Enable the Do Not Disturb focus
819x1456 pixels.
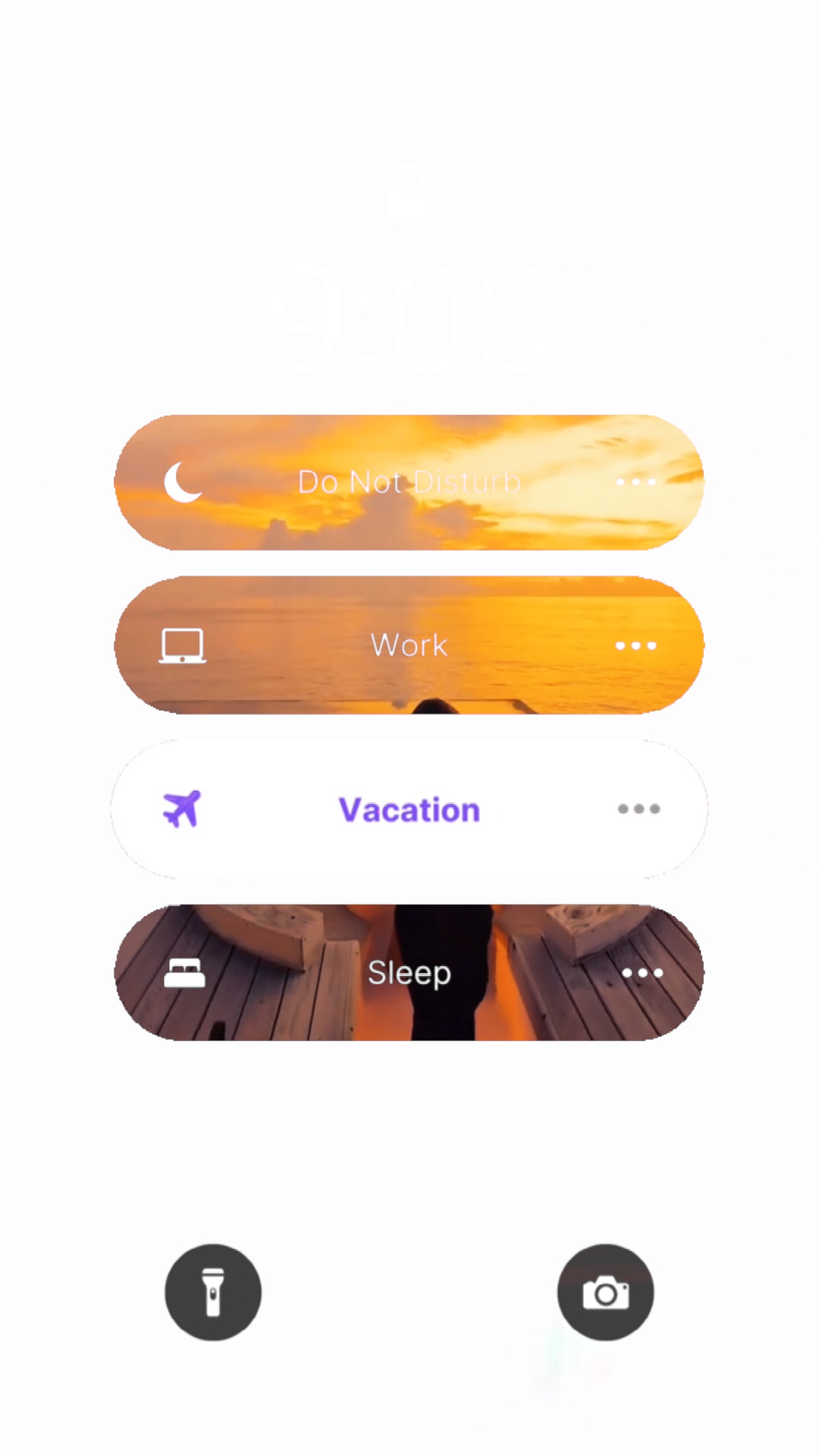coord(409,482)
